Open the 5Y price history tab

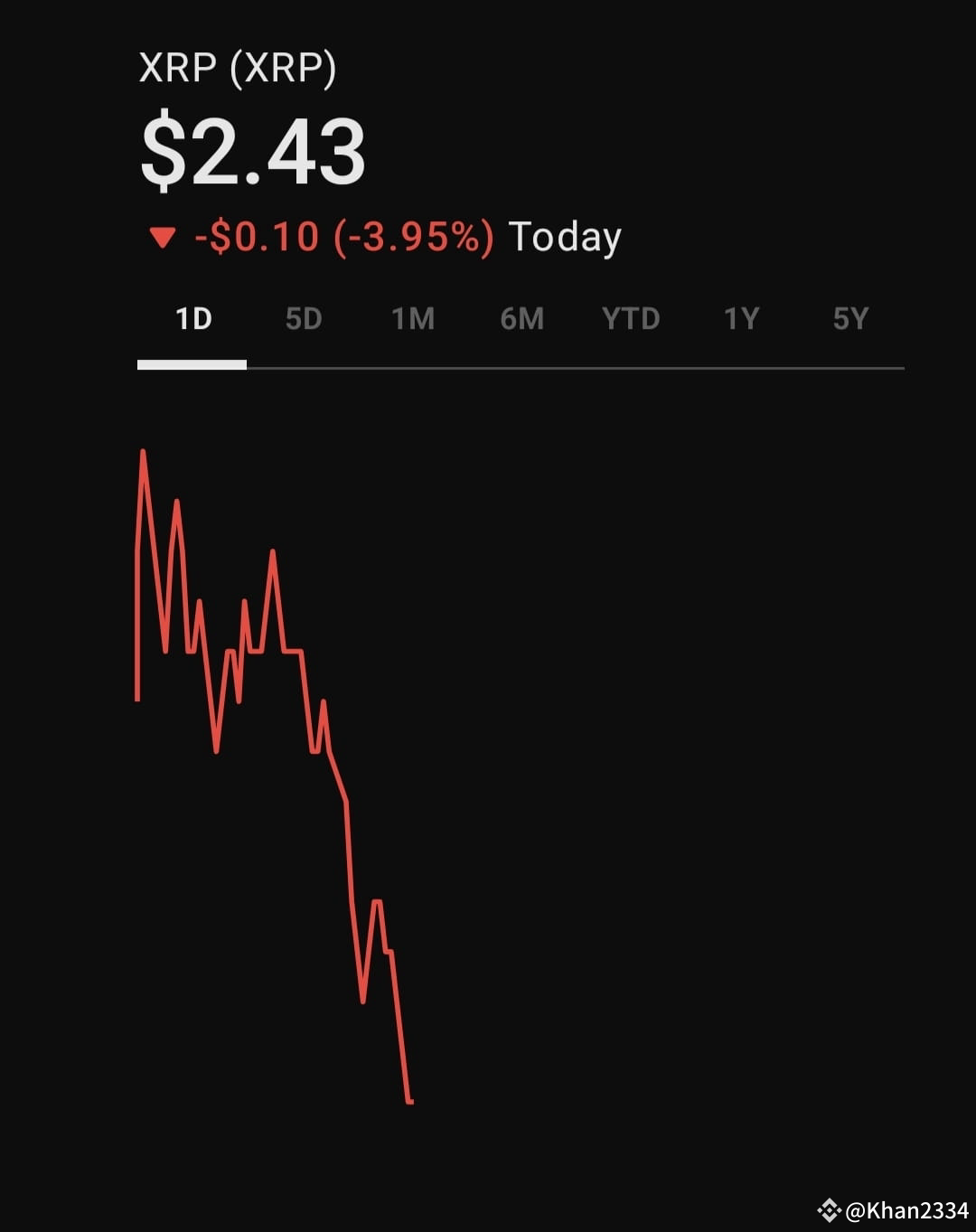(x=850, y=319)
